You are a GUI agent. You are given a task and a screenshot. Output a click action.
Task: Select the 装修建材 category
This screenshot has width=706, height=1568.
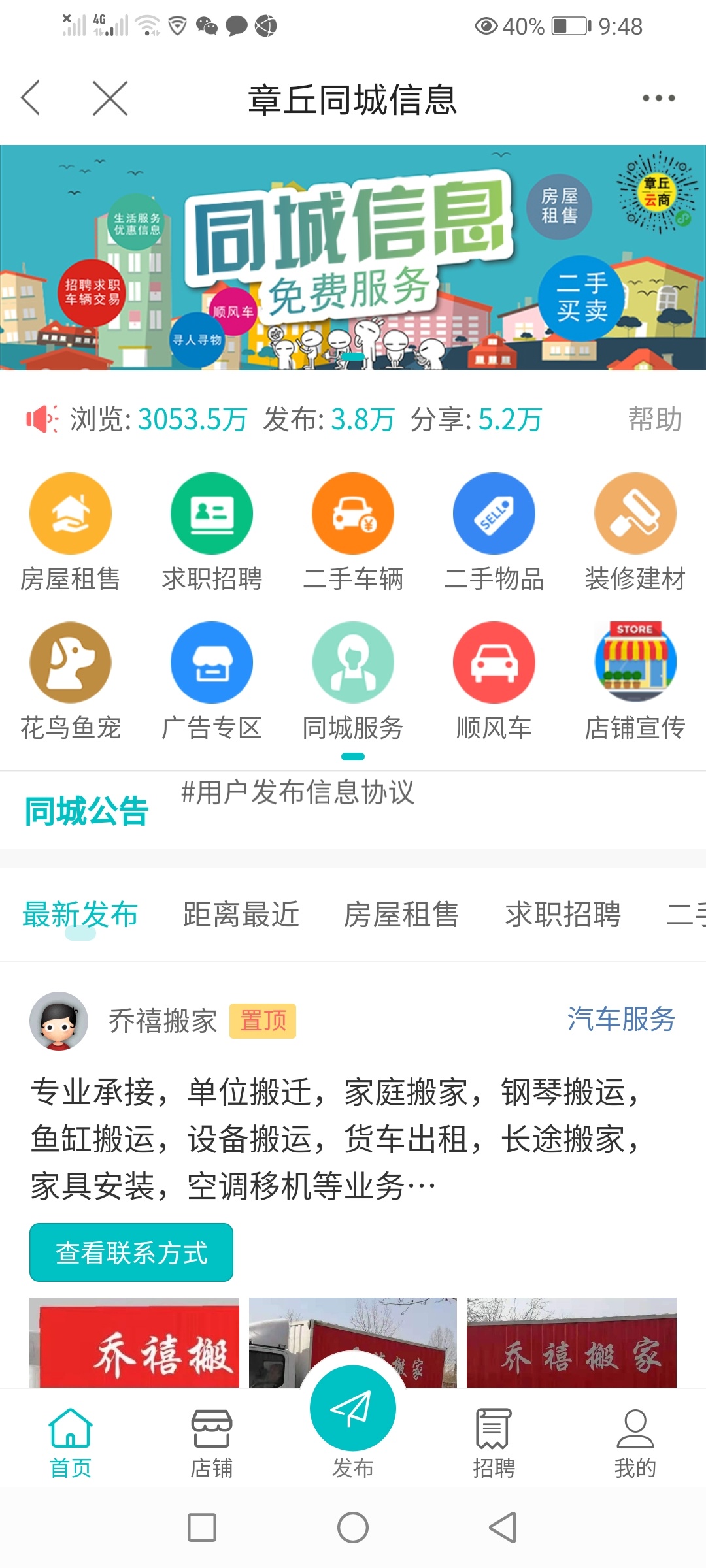pos(635,514)
